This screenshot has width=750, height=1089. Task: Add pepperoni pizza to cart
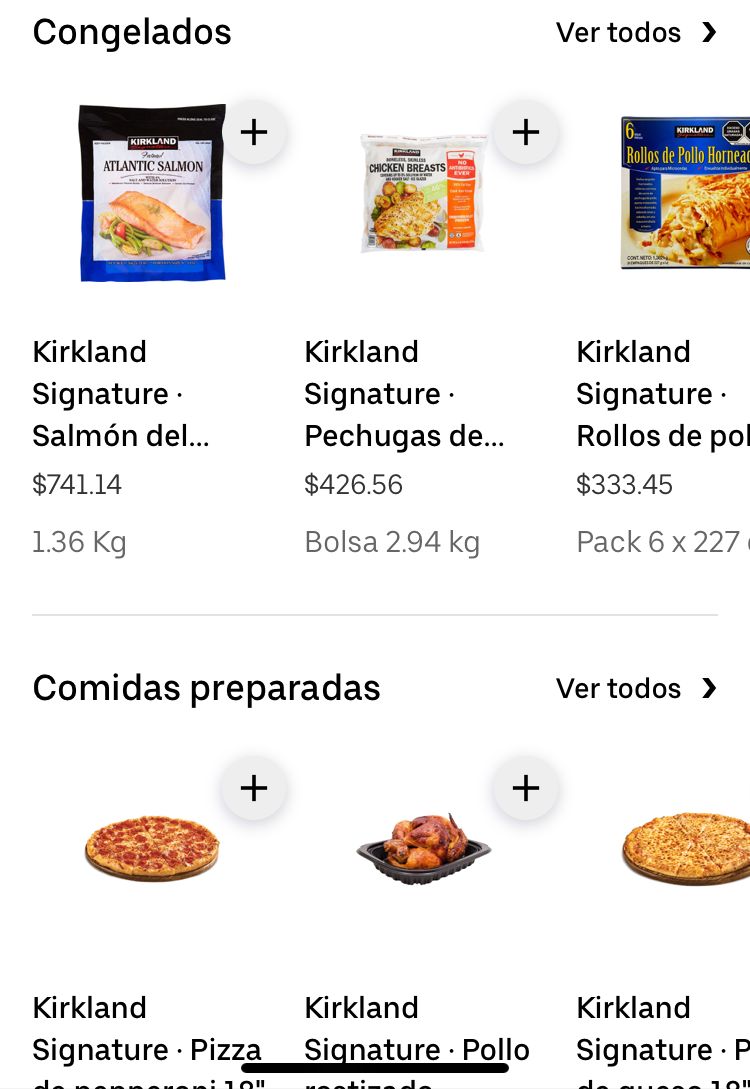tap(254, 788)
